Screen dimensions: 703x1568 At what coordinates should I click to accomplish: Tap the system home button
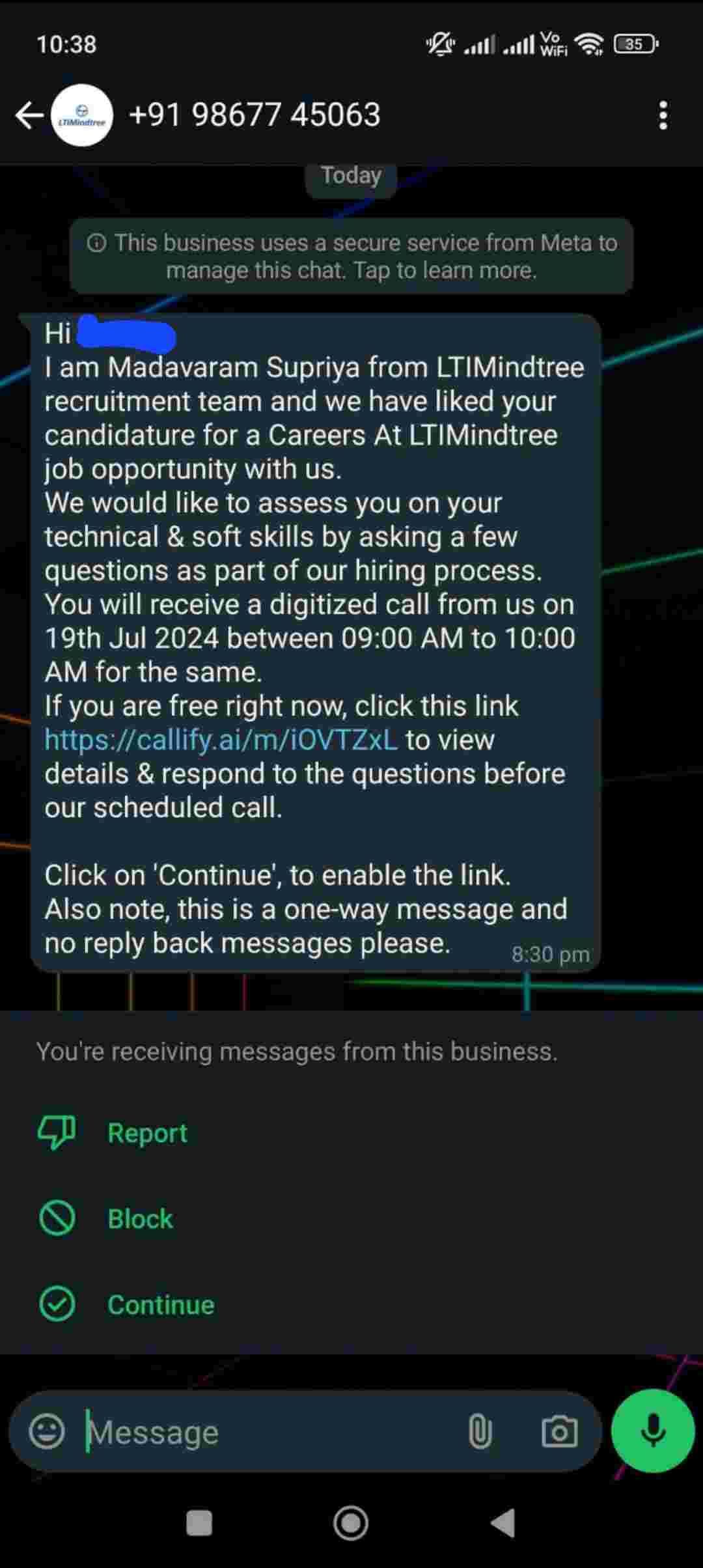pos(351,1524)
